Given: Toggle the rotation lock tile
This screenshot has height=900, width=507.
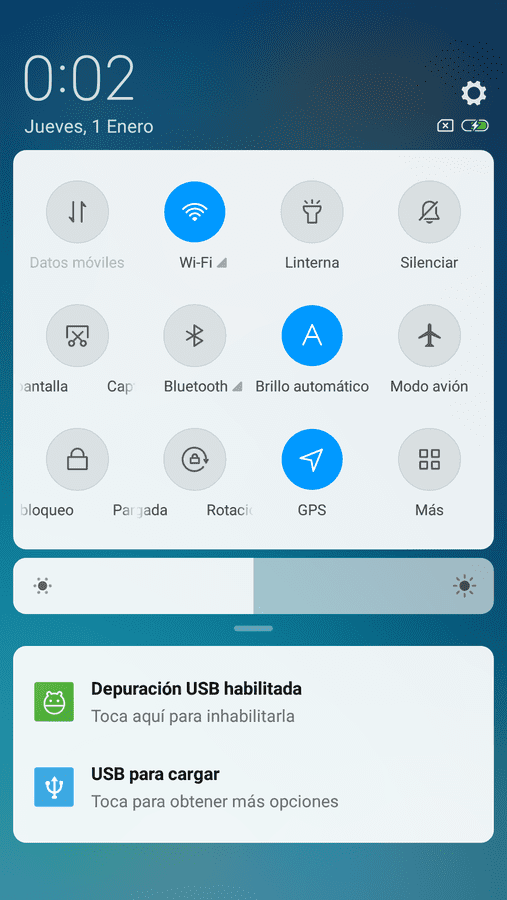Looking at the screenshot, I should click(195, 459).
